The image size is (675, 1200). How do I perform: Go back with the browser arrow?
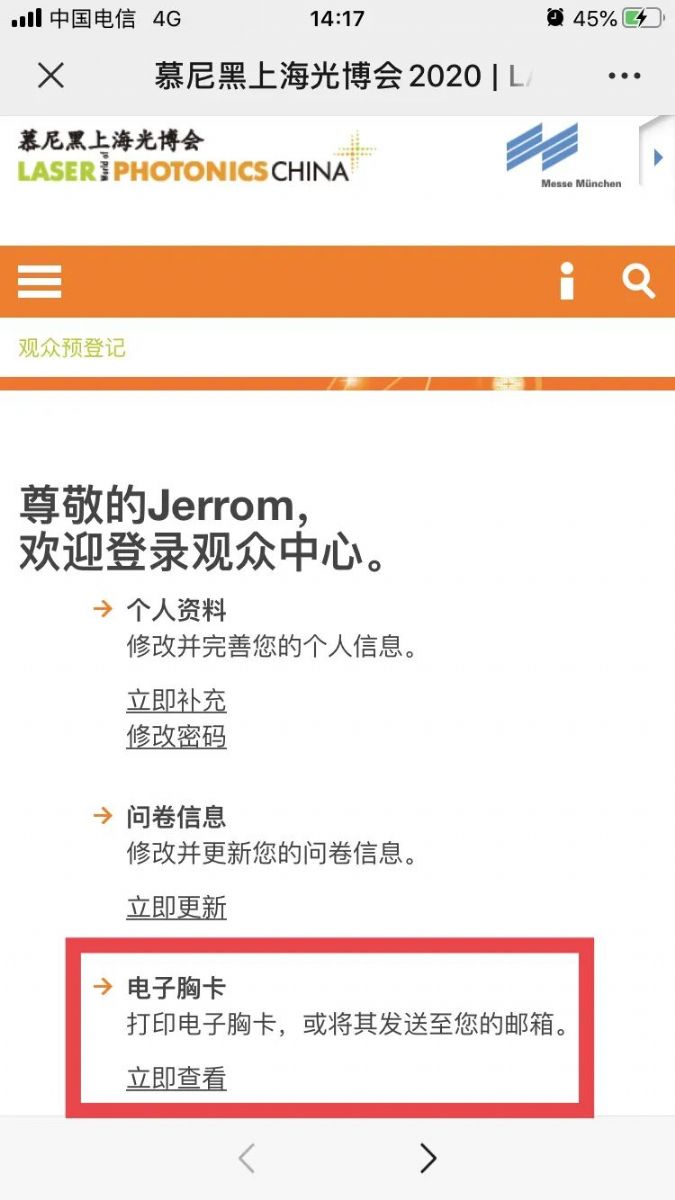coord(247,1158)
